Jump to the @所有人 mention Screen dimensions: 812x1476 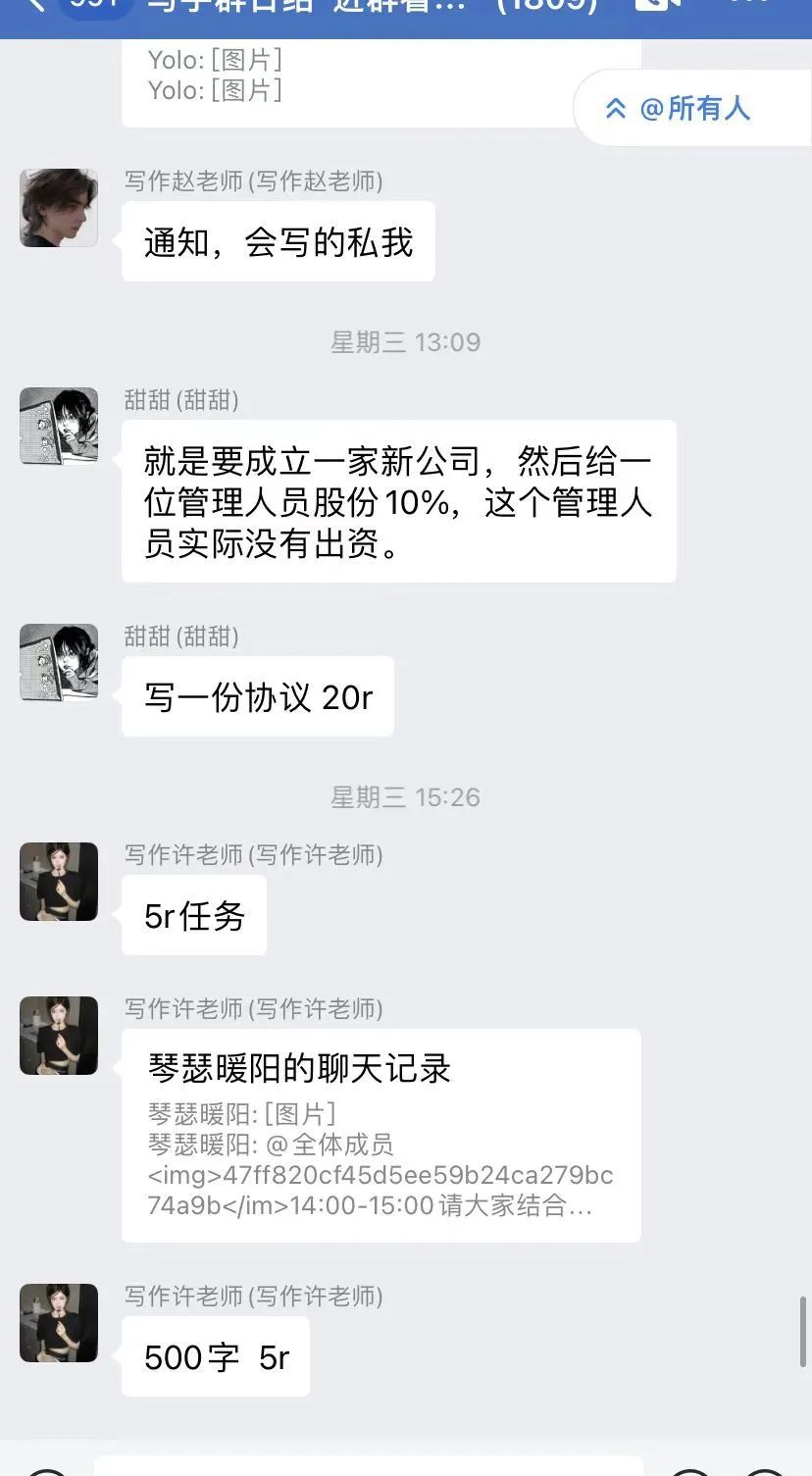(x=691, y=109)
